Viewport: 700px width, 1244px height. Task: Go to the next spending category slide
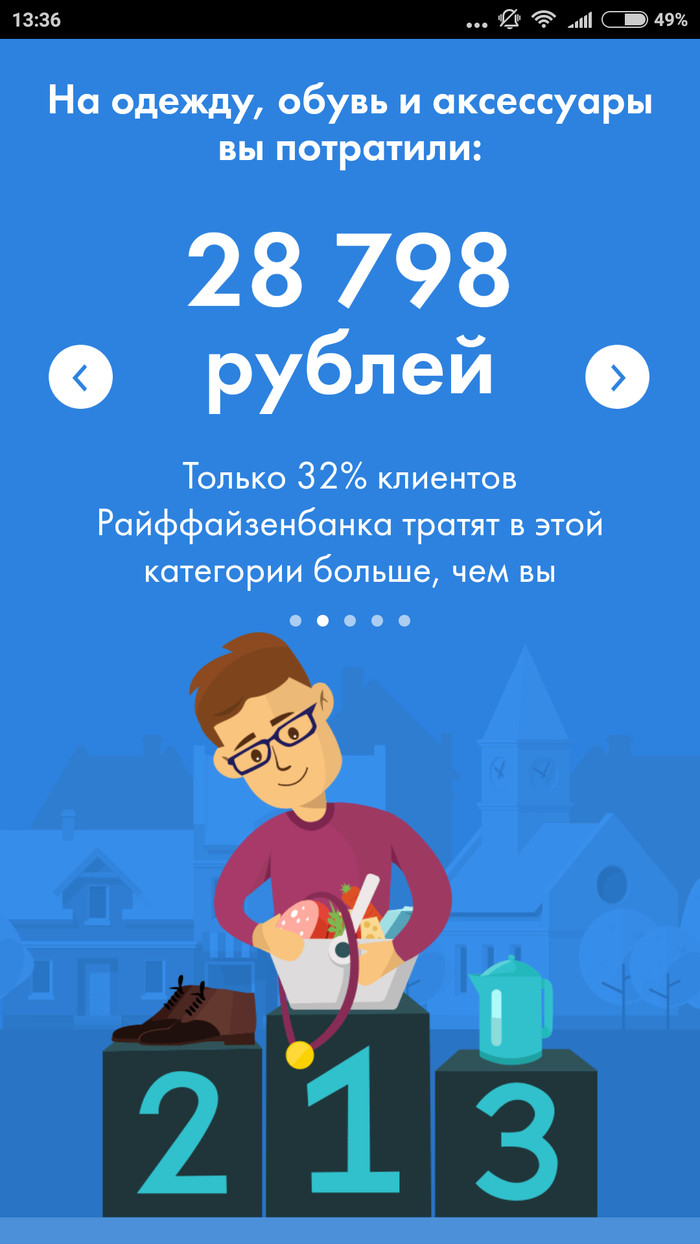[617, 377]
